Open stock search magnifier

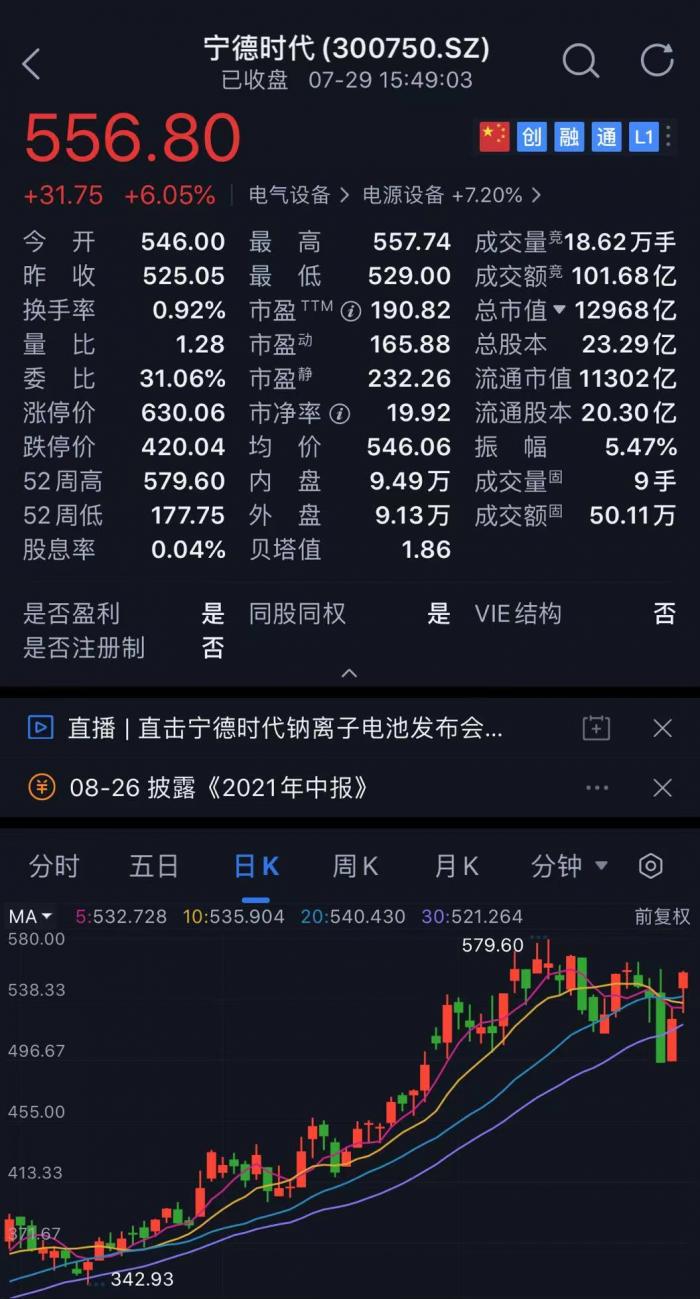(x=580, y=61)
